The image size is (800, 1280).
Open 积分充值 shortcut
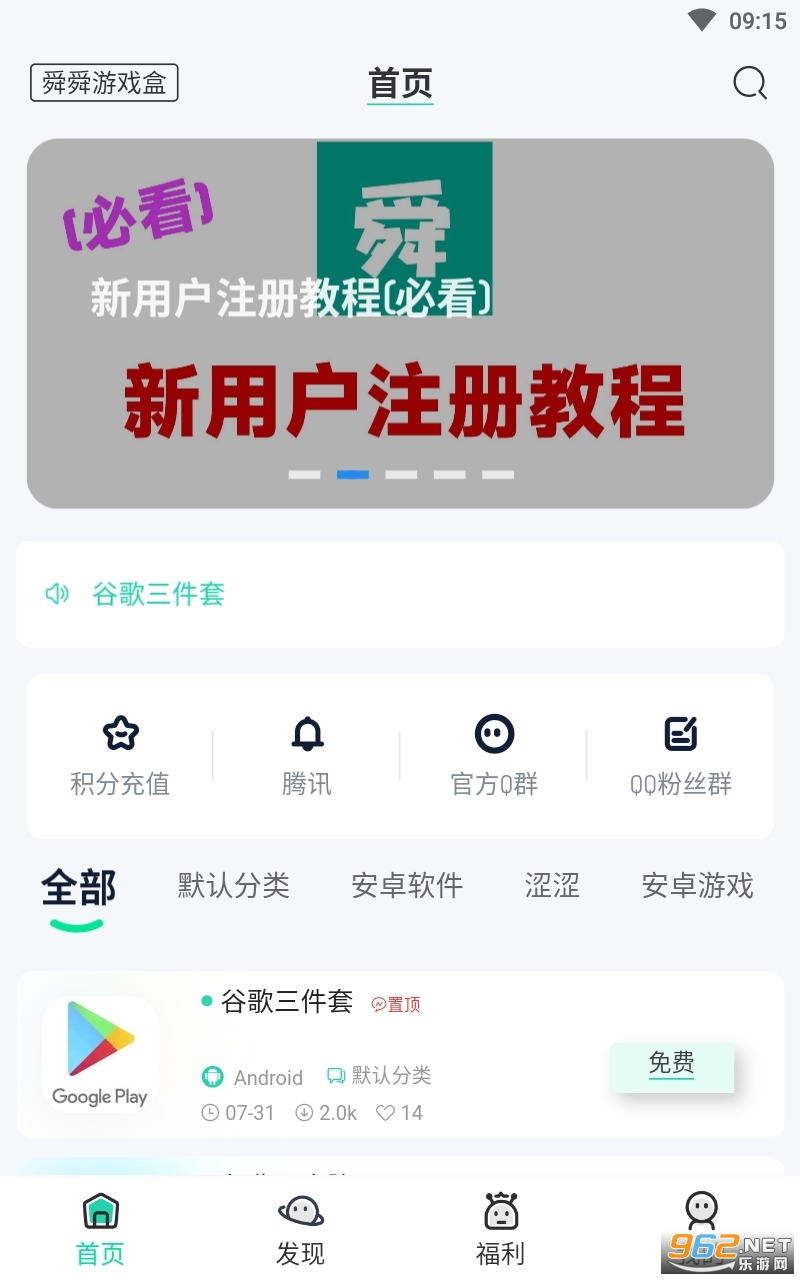(120, 756)
